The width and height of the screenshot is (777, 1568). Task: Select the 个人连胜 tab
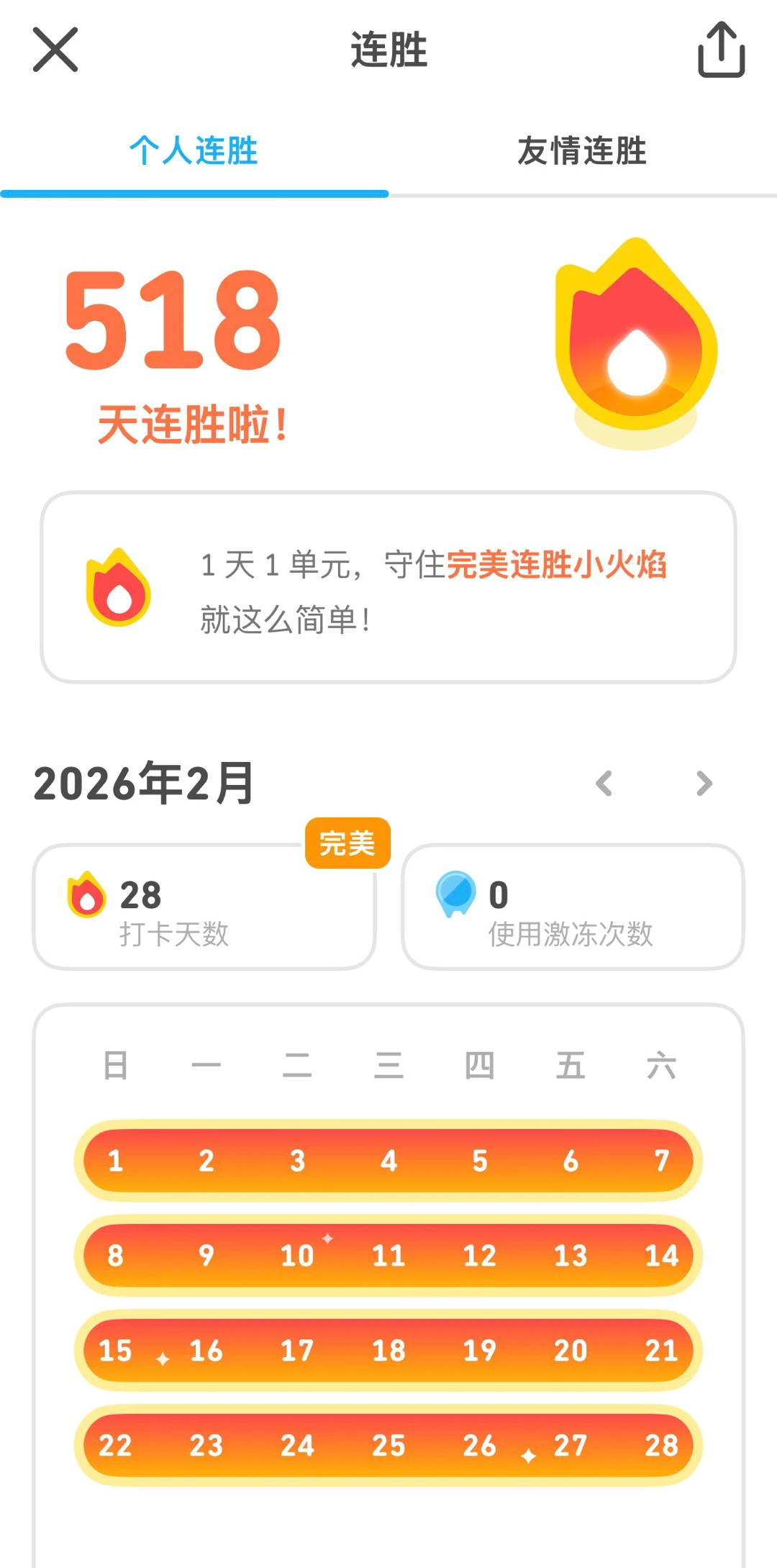[x=194, y=151]
